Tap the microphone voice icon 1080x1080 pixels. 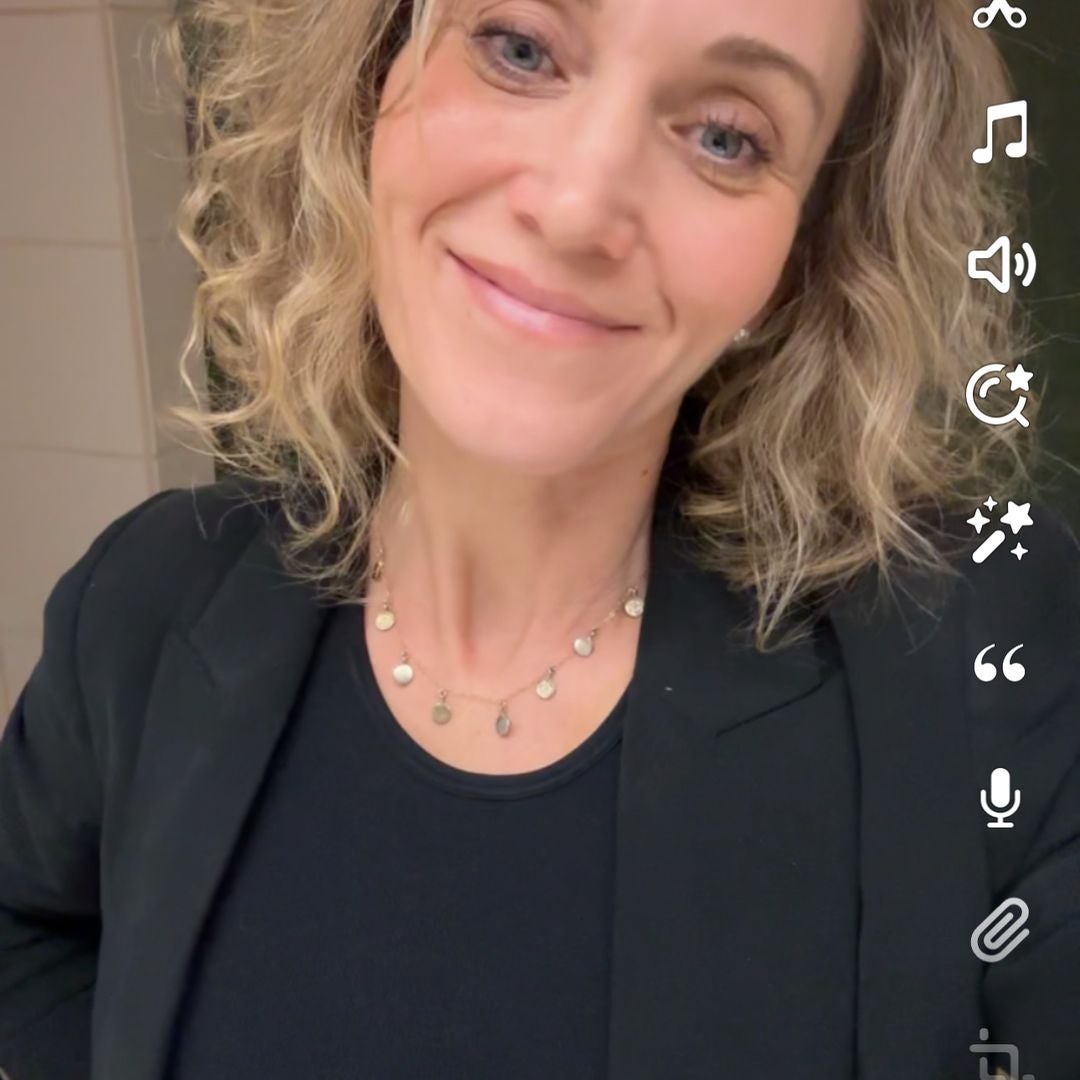[1000, 797]
